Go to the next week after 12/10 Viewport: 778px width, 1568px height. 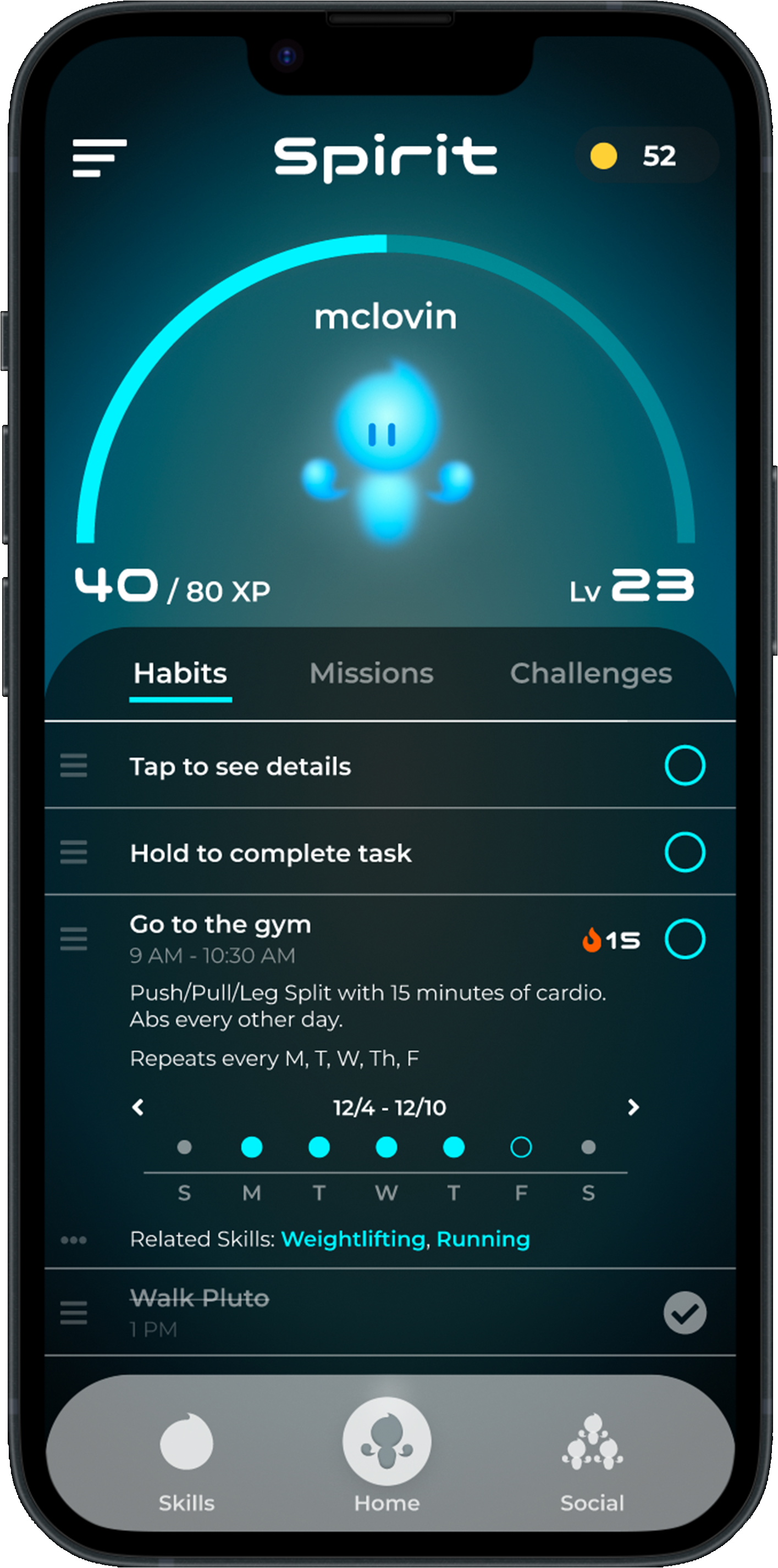coord(633,1107)
